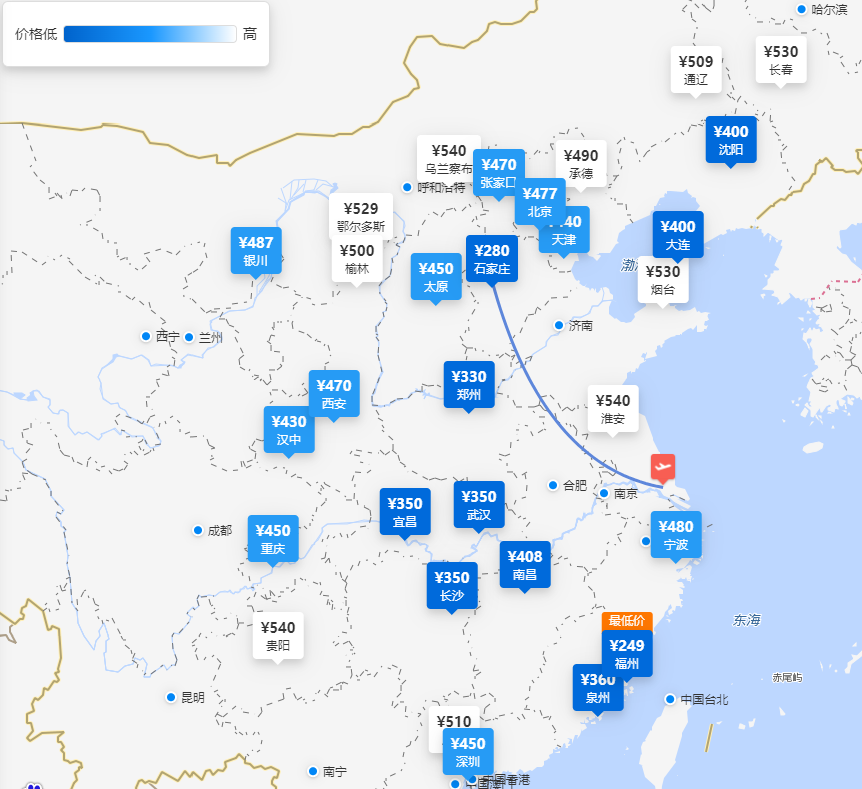Open the ¥530 Changchun price marker
This screenshot has height=789, width=862.
point(781,60)
